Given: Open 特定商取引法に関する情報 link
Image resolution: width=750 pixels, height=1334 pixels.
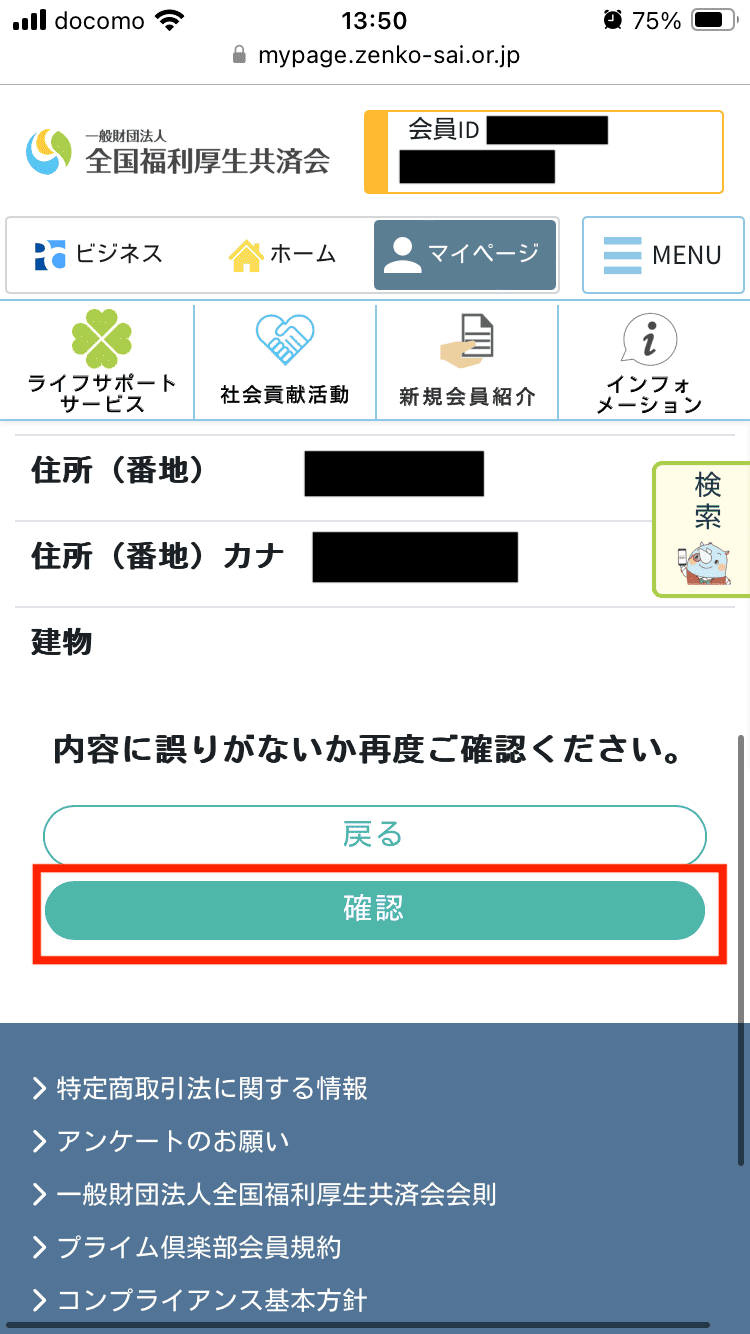Looking at the screenshot, I should point(212,1087).
